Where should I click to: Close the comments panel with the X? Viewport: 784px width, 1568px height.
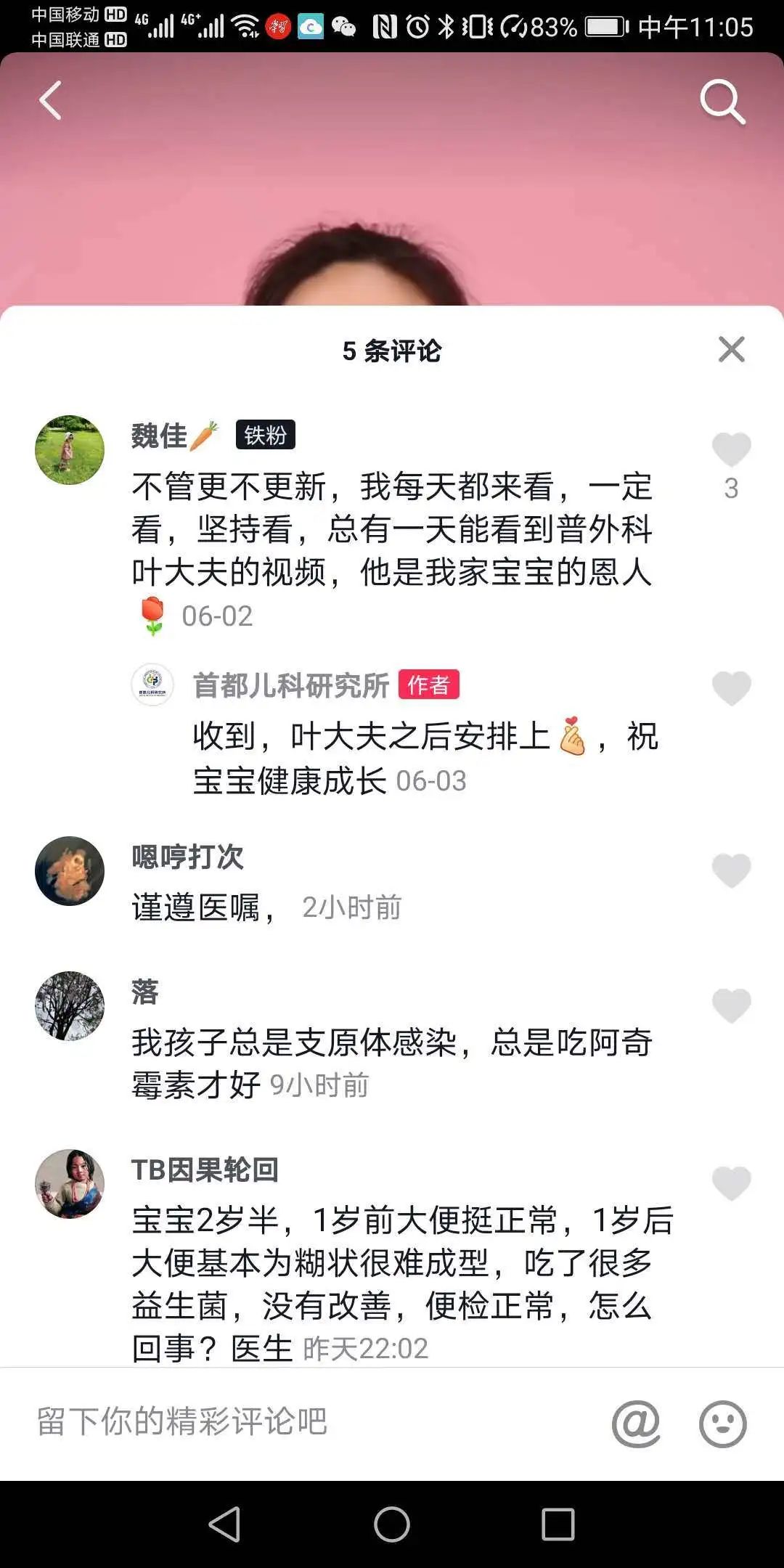pos(730,349)
